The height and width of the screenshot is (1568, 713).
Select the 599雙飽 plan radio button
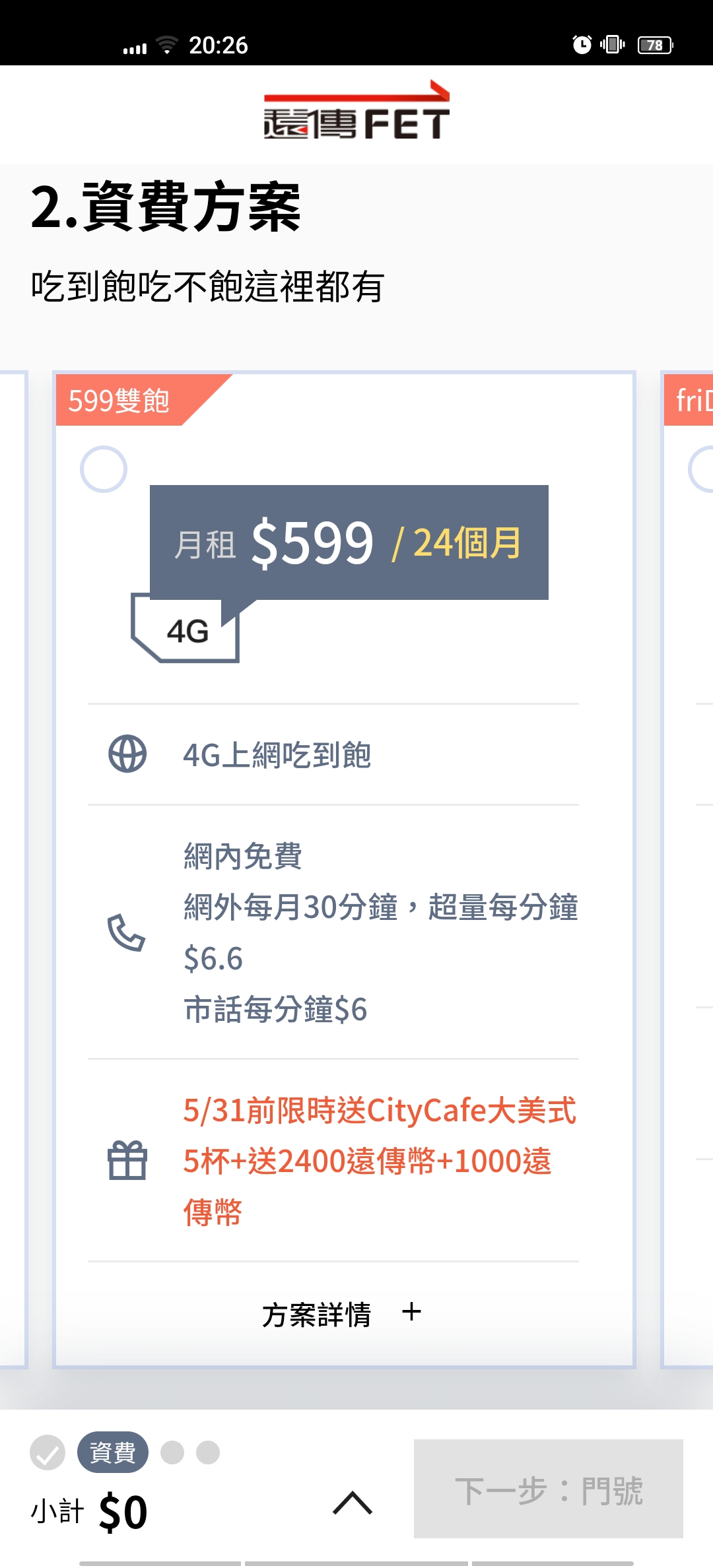104,469
